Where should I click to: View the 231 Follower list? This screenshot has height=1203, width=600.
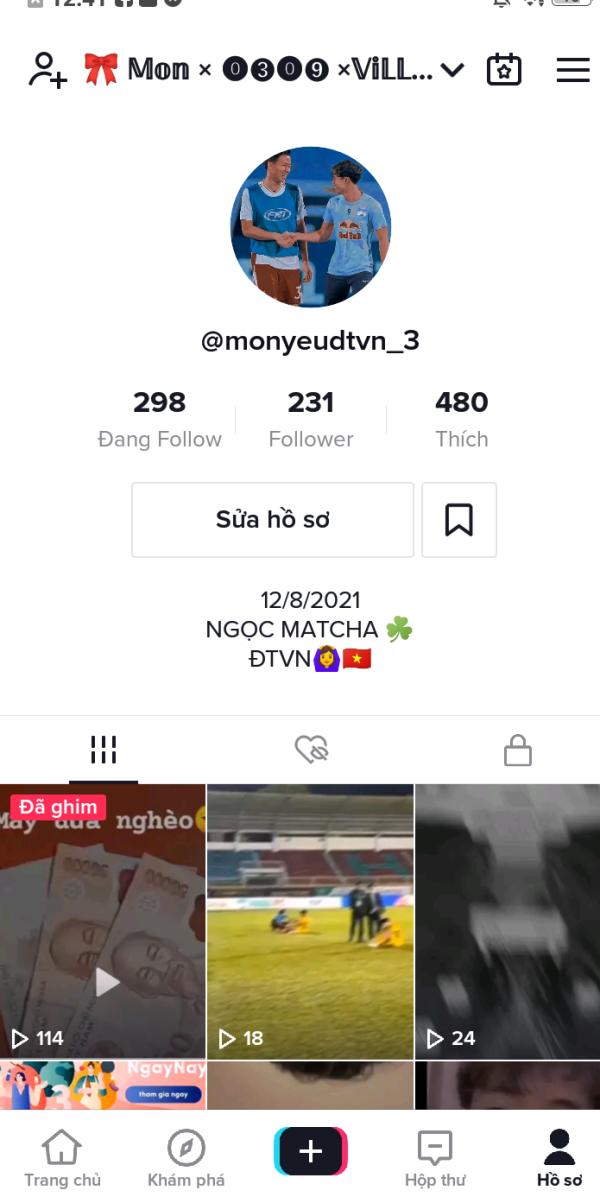[310, 419]
